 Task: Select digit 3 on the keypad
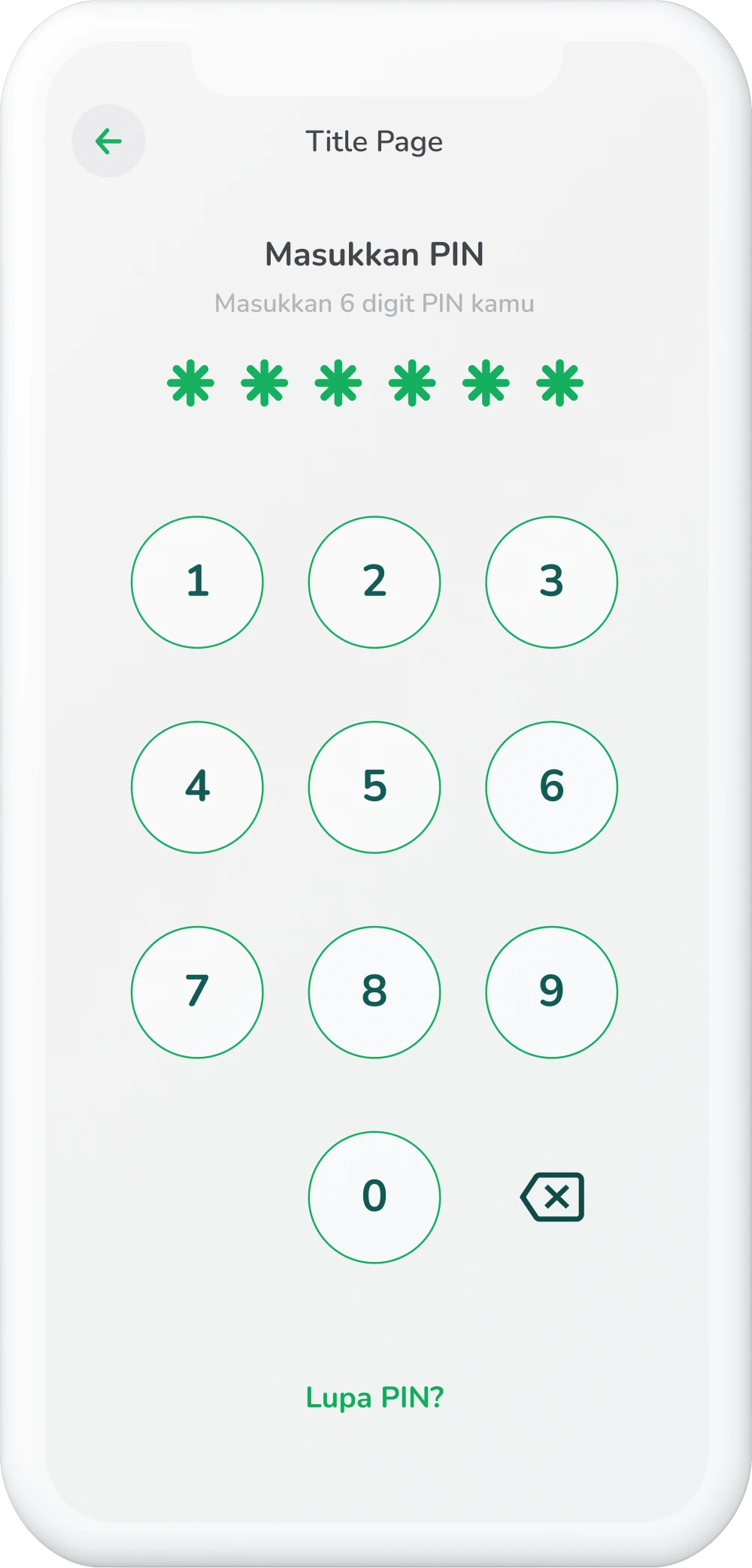551,582
